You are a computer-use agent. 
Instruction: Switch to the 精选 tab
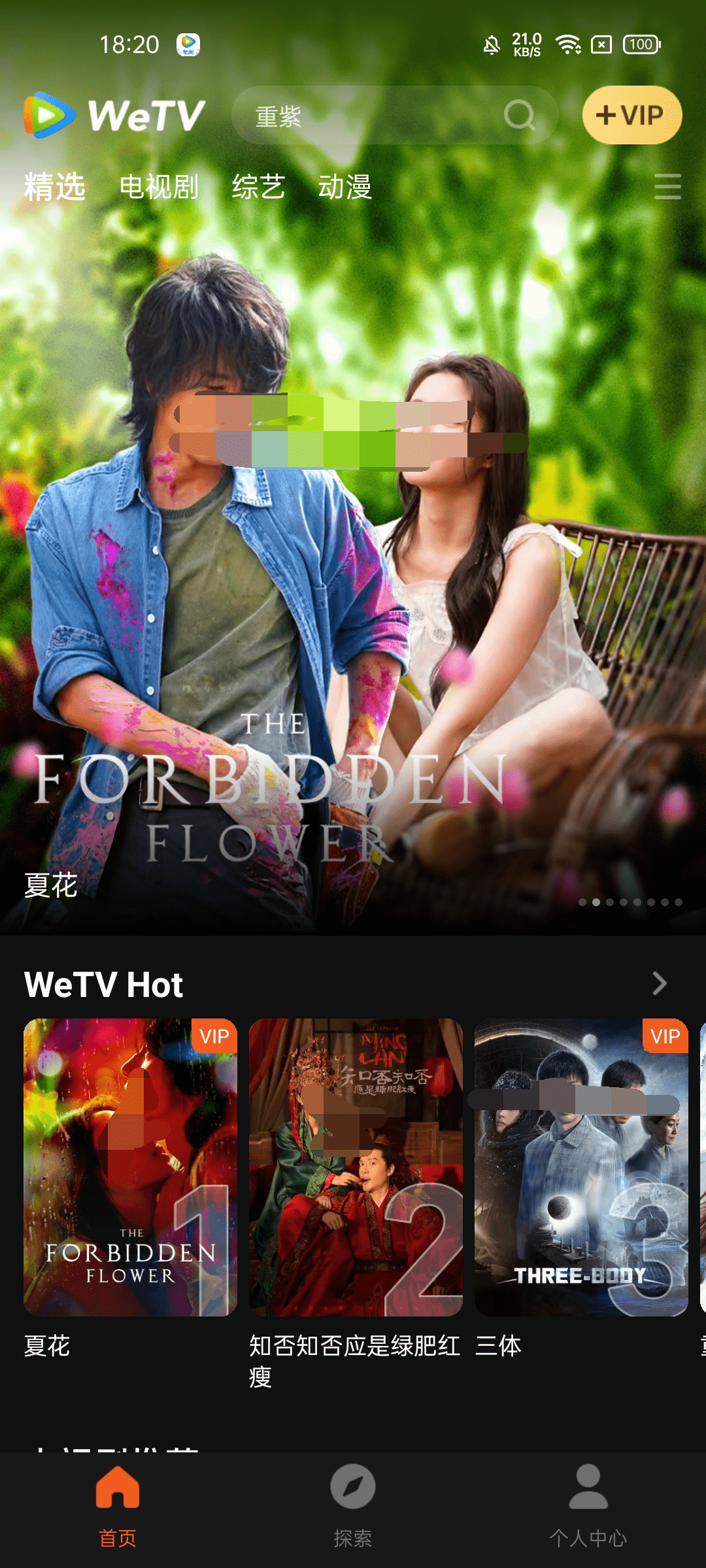[x=55, y=188]
